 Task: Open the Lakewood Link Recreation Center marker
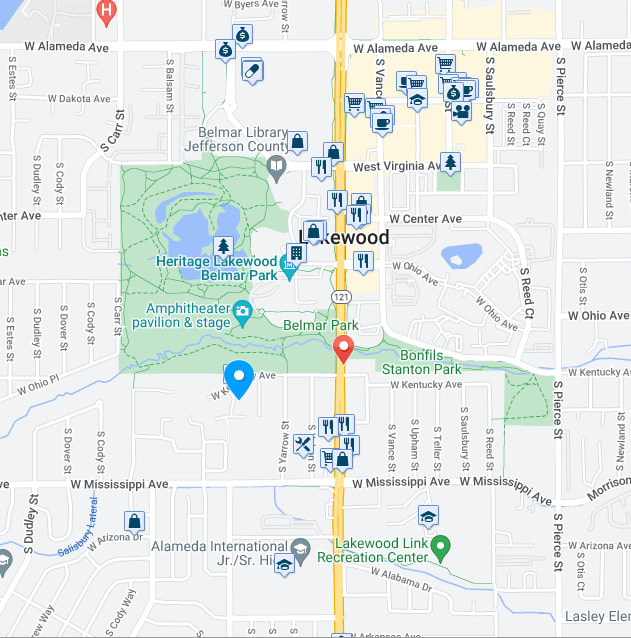pos(440,547)
